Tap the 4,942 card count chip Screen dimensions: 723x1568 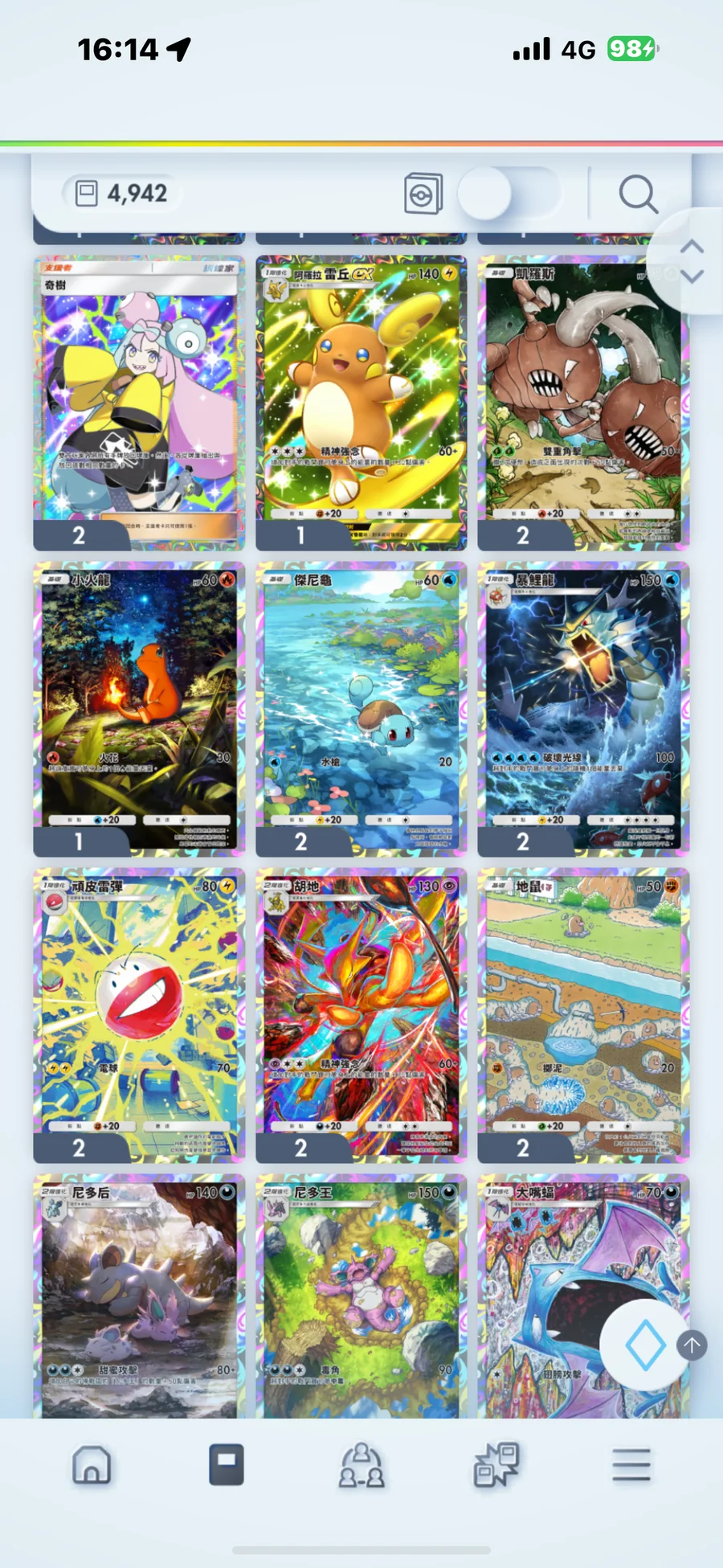(x=122, y=194)
